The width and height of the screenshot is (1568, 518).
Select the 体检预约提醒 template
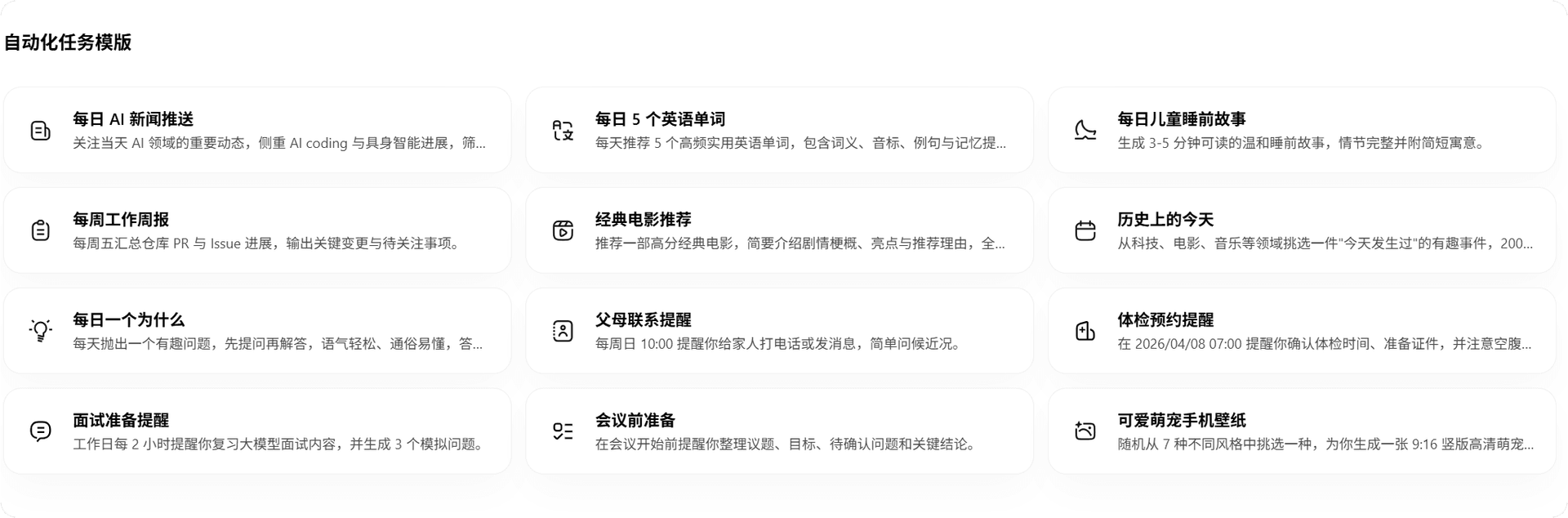[1302, 331]
